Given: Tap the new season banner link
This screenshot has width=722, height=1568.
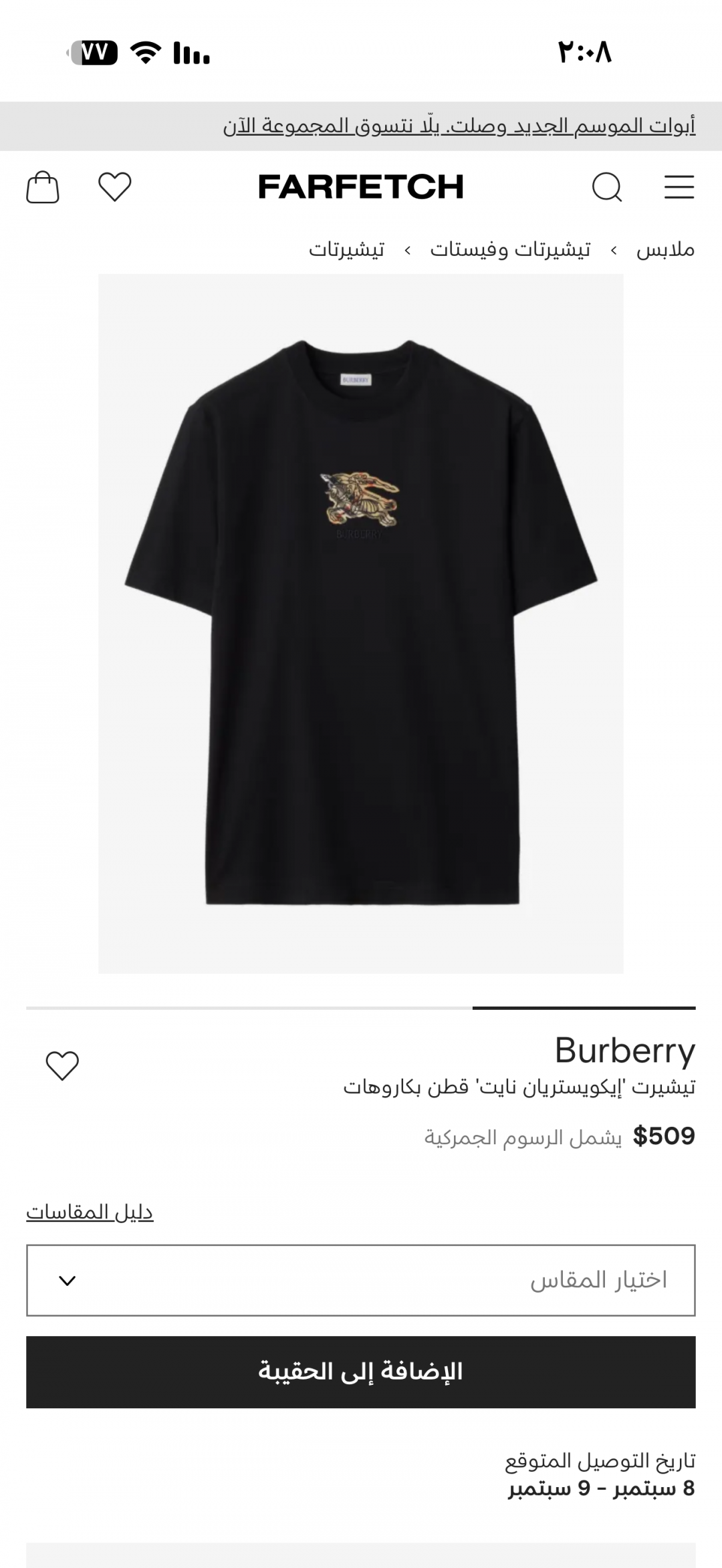Looking at the screenshot, I should (x=459, y=126).
